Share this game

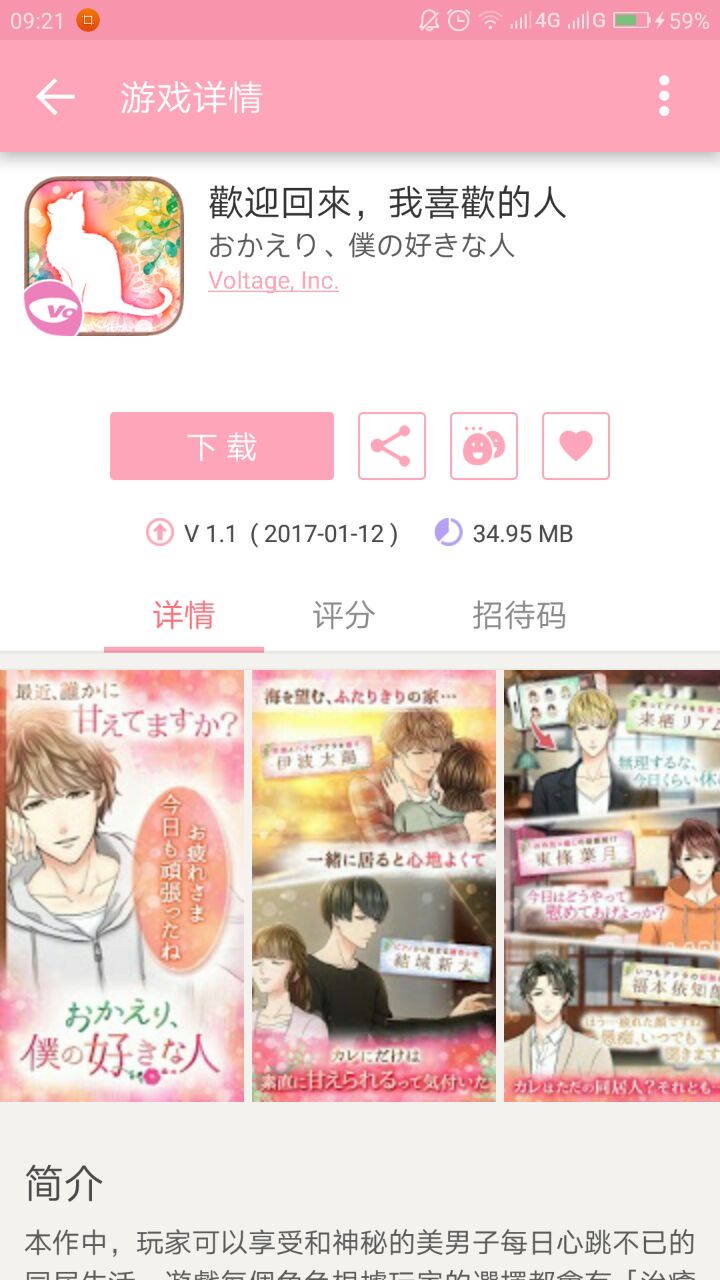point(392,446)
